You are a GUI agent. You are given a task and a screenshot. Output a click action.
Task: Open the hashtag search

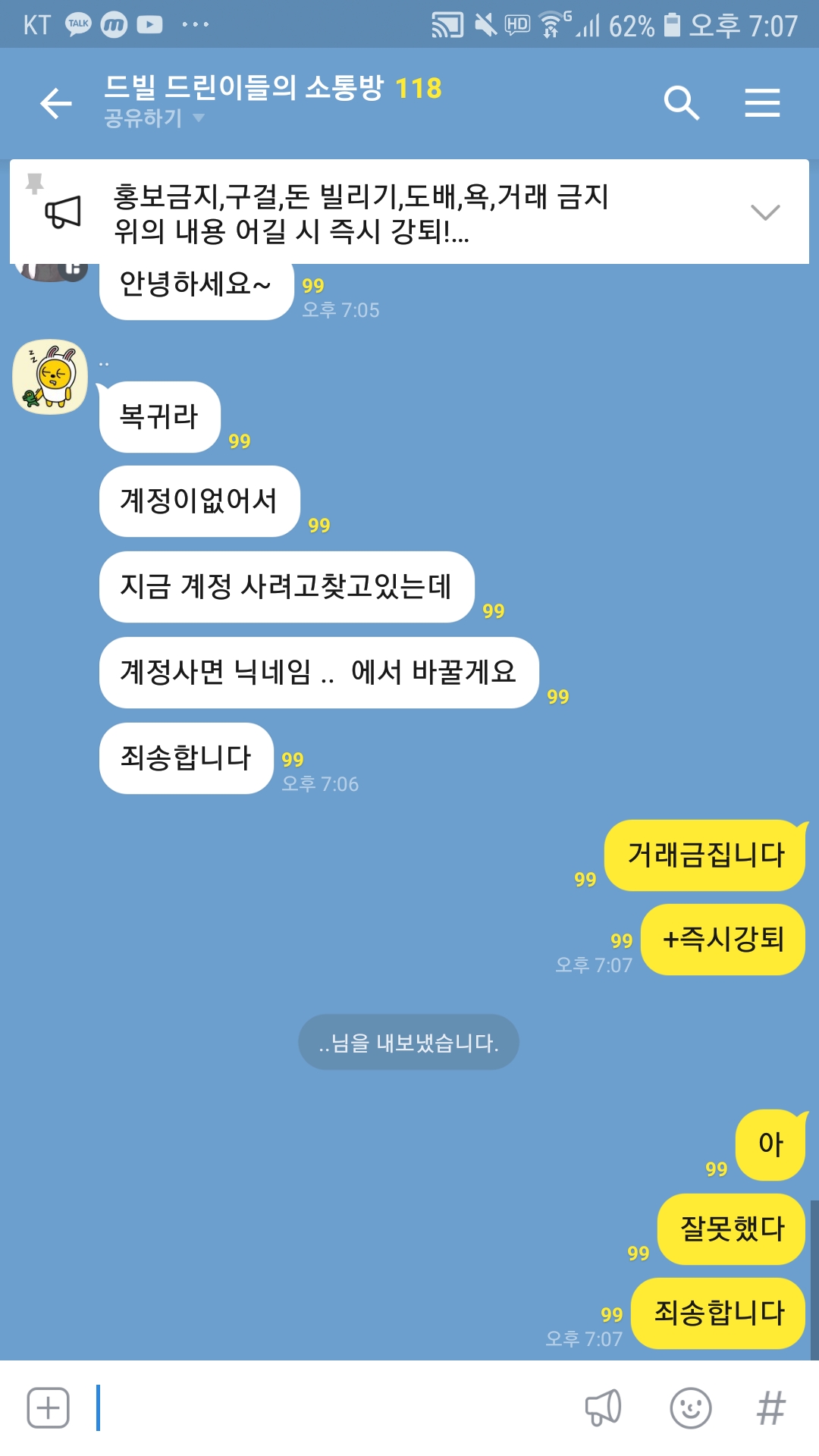tap(771, 1408)
